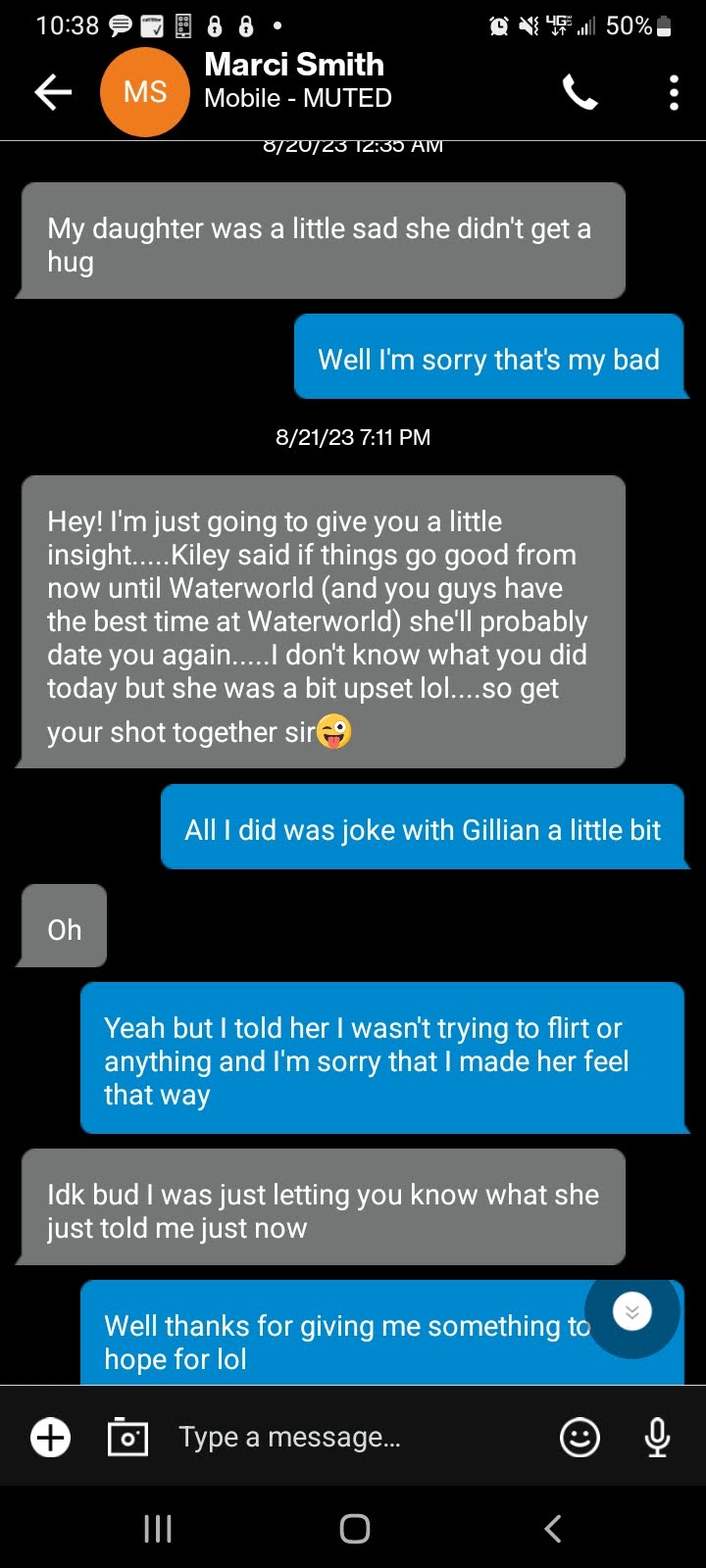Record a voice message with the microphone

pos(657,1438)
